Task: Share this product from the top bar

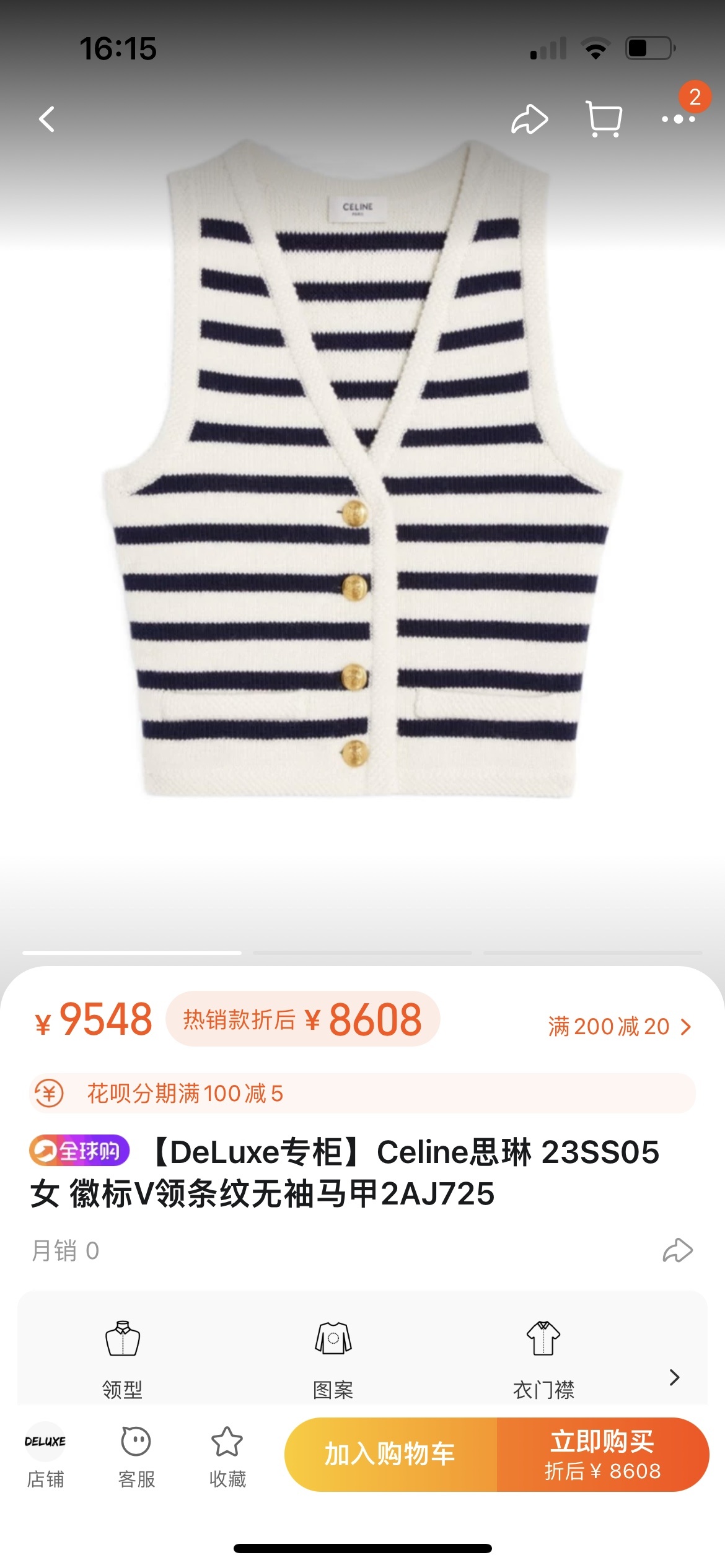Action: tap(529, 119)
